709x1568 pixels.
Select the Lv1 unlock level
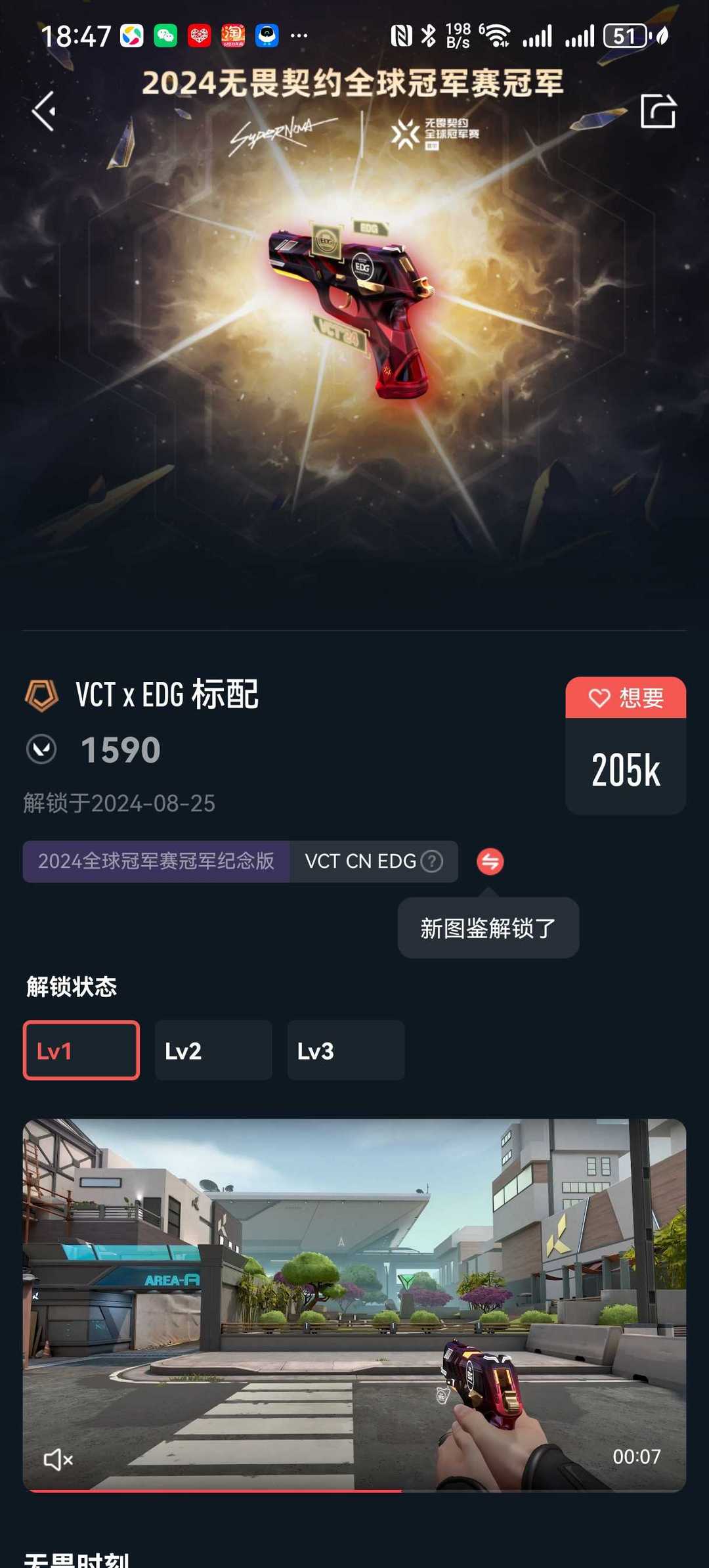(x=81, y=1050)
